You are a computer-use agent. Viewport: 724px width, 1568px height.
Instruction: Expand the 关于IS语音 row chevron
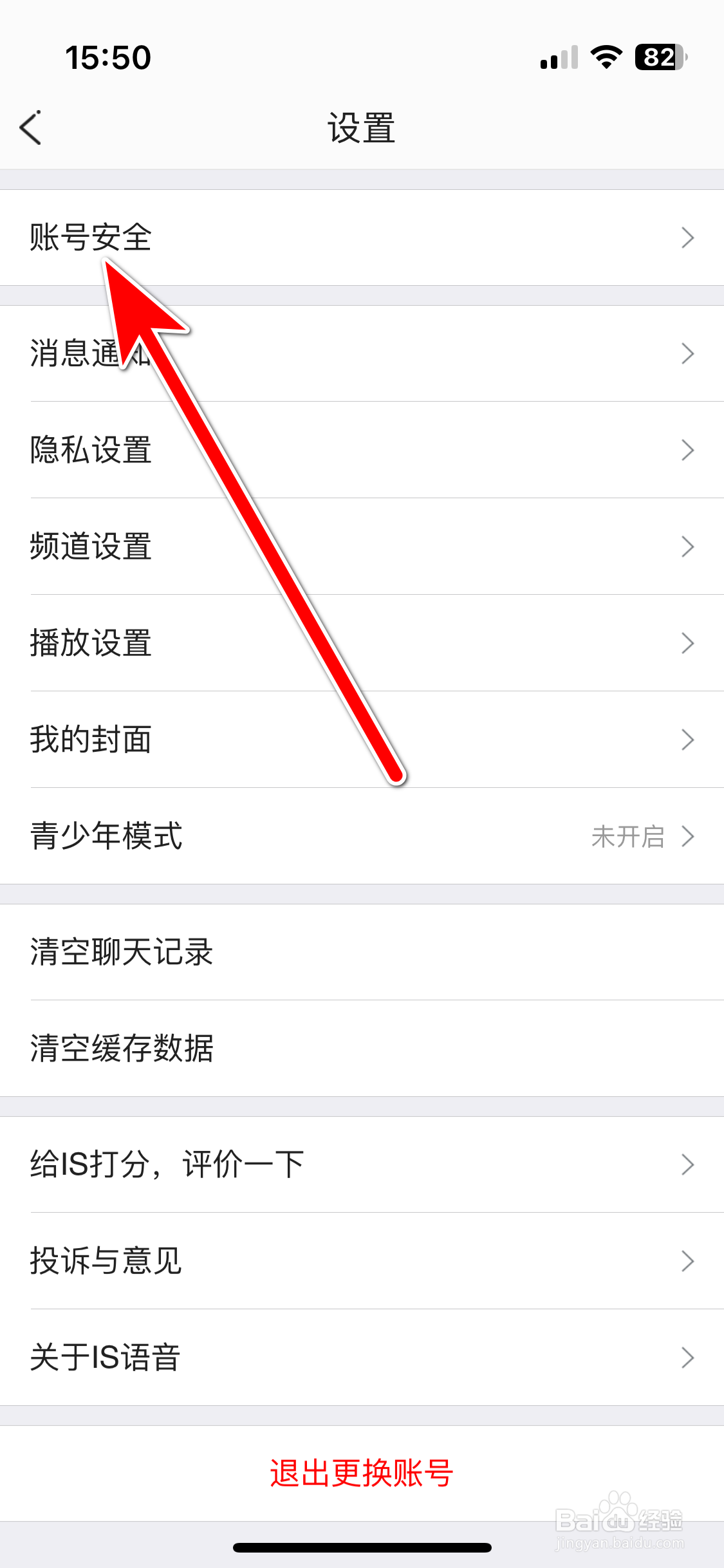687,1358
